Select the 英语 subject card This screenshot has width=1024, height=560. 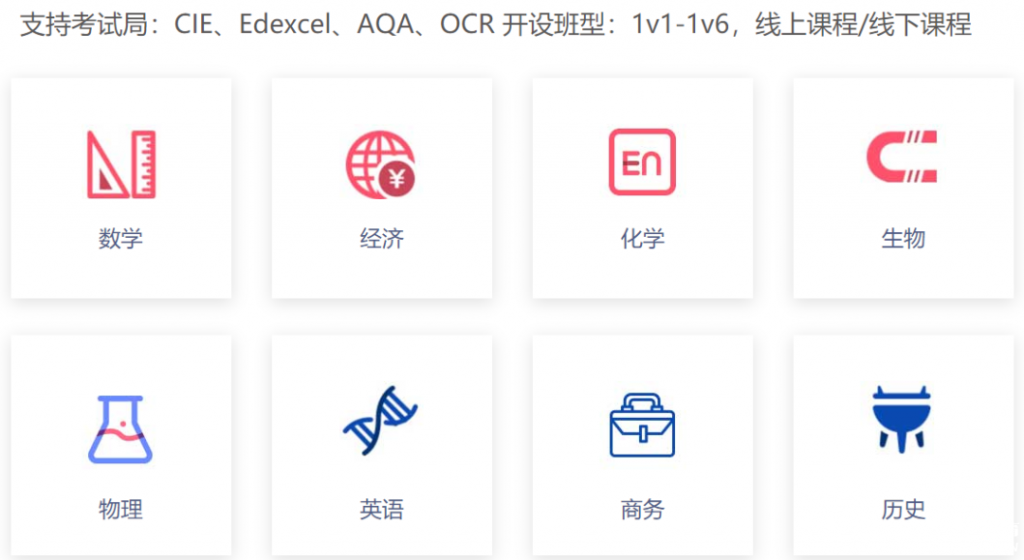[x=382, y=447]
